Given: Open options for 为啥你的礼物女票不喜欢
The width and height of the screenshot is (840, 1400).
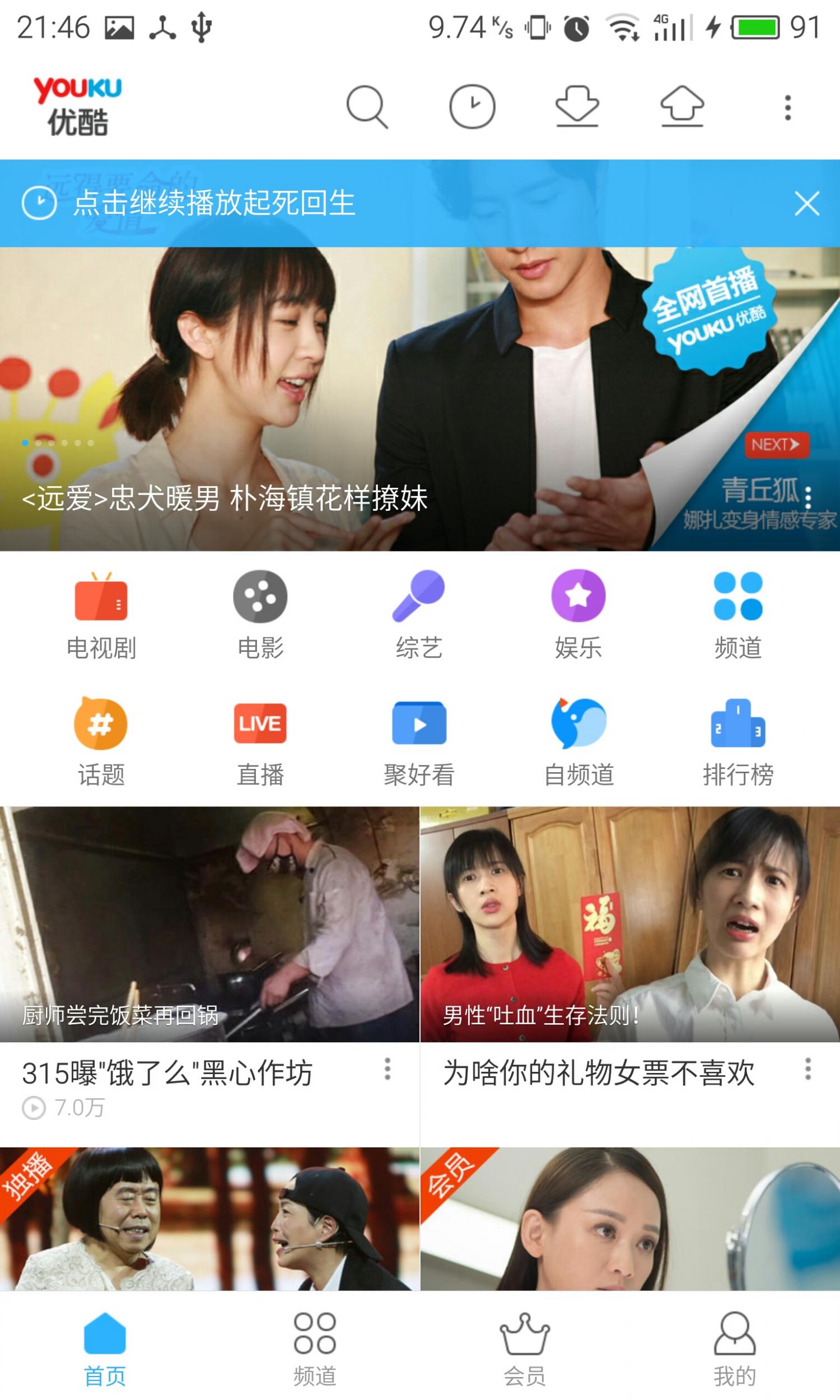Looking at the screenshot, I should 808,1069.
